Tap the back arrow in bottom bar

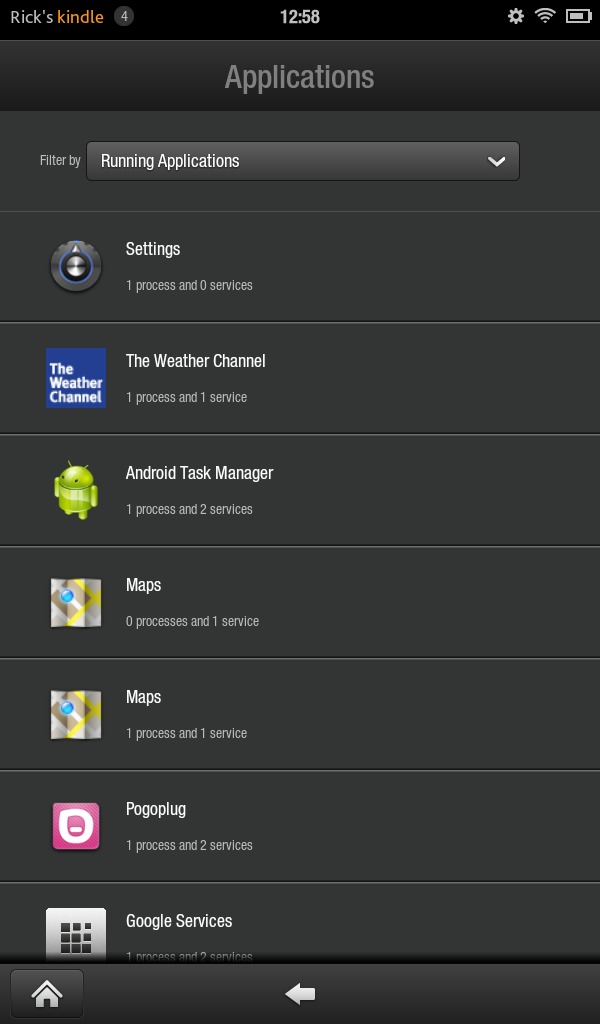coord(300,994)
